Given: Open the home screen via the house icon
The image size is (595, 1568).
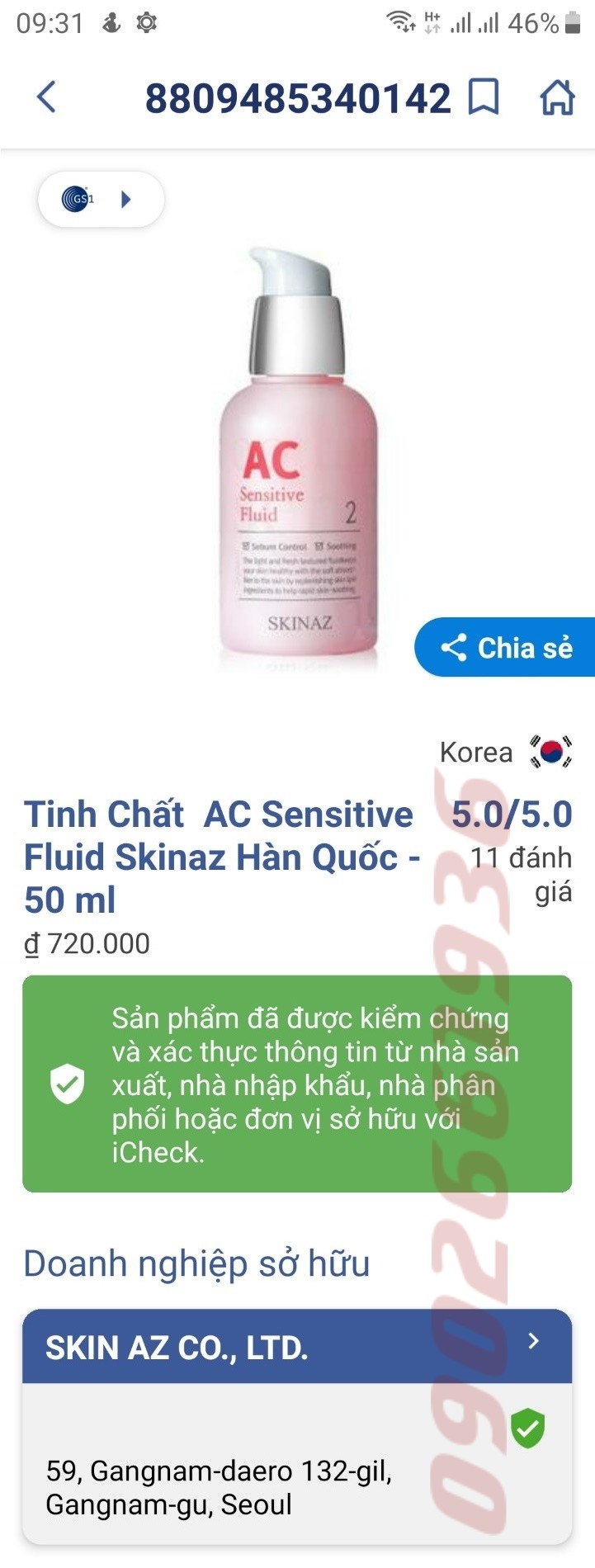Looking at the screenshot, I should [558, 97].
